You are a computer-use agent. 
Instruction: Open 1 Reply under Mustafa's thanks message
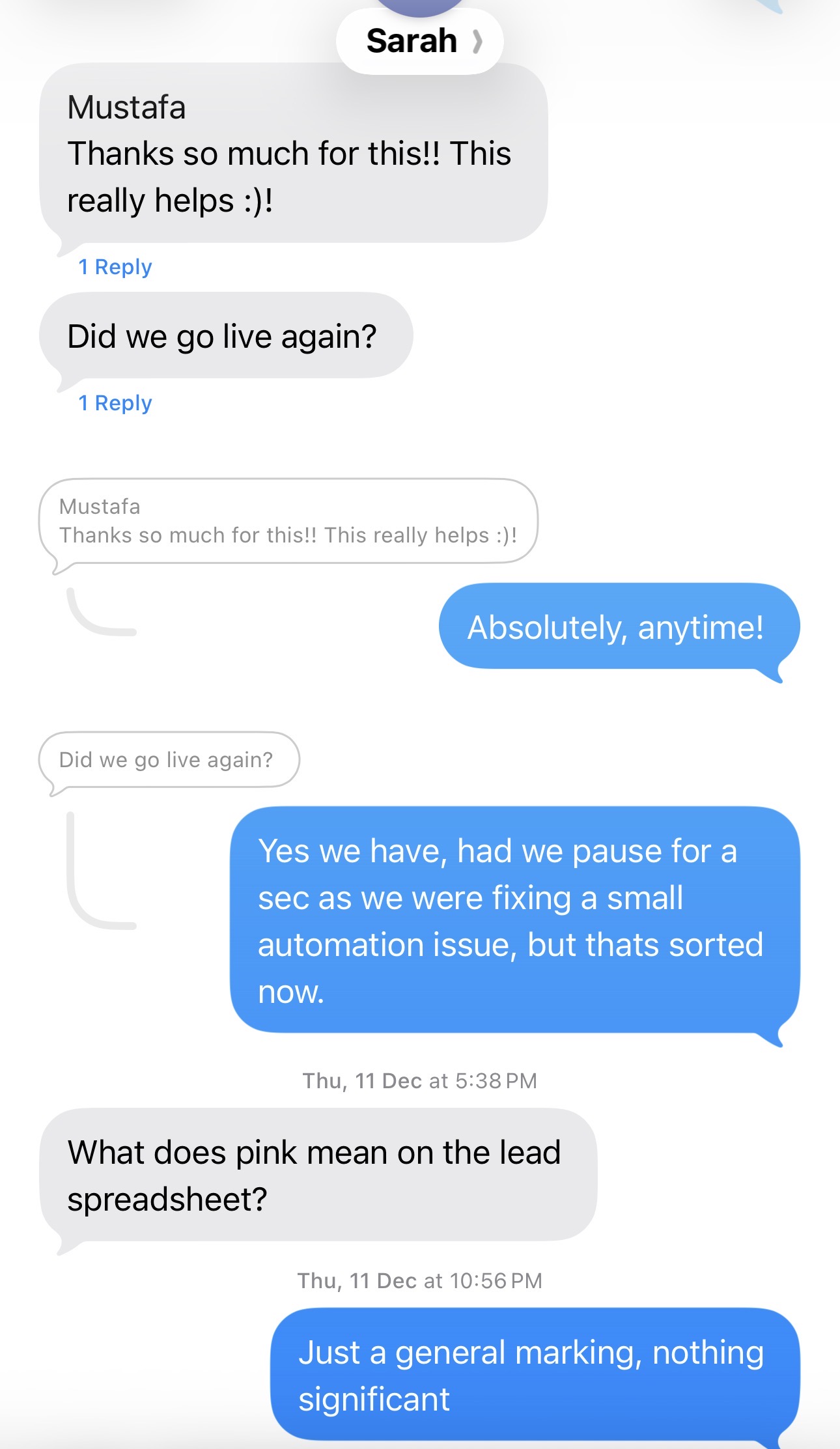click(115, 267)
